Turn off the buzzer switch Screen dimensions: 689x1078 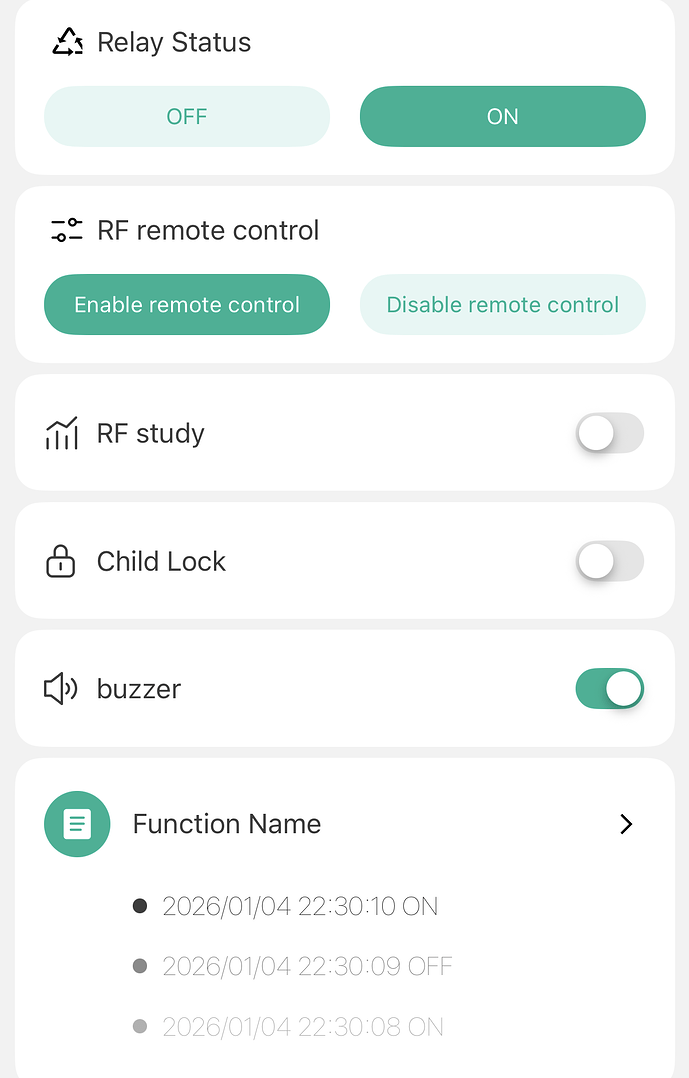[x=609, y=689]
